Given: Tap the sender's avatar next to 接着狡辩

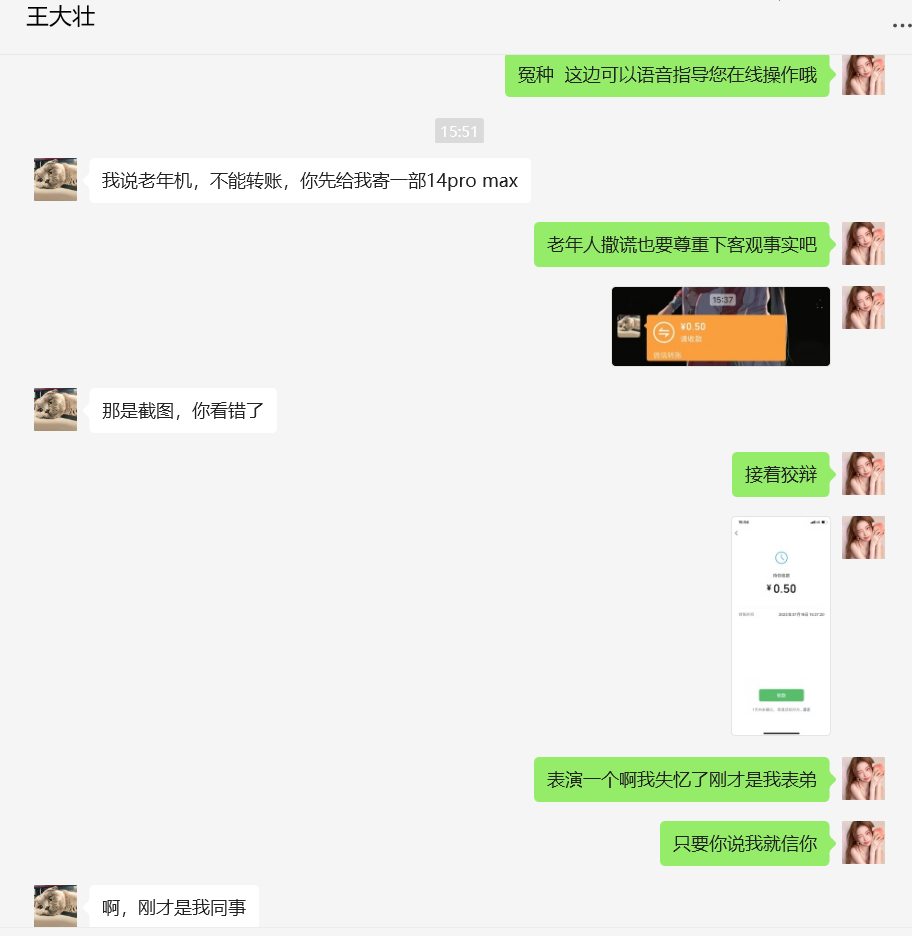Looking at the screenshot, I should pos(863,474).
